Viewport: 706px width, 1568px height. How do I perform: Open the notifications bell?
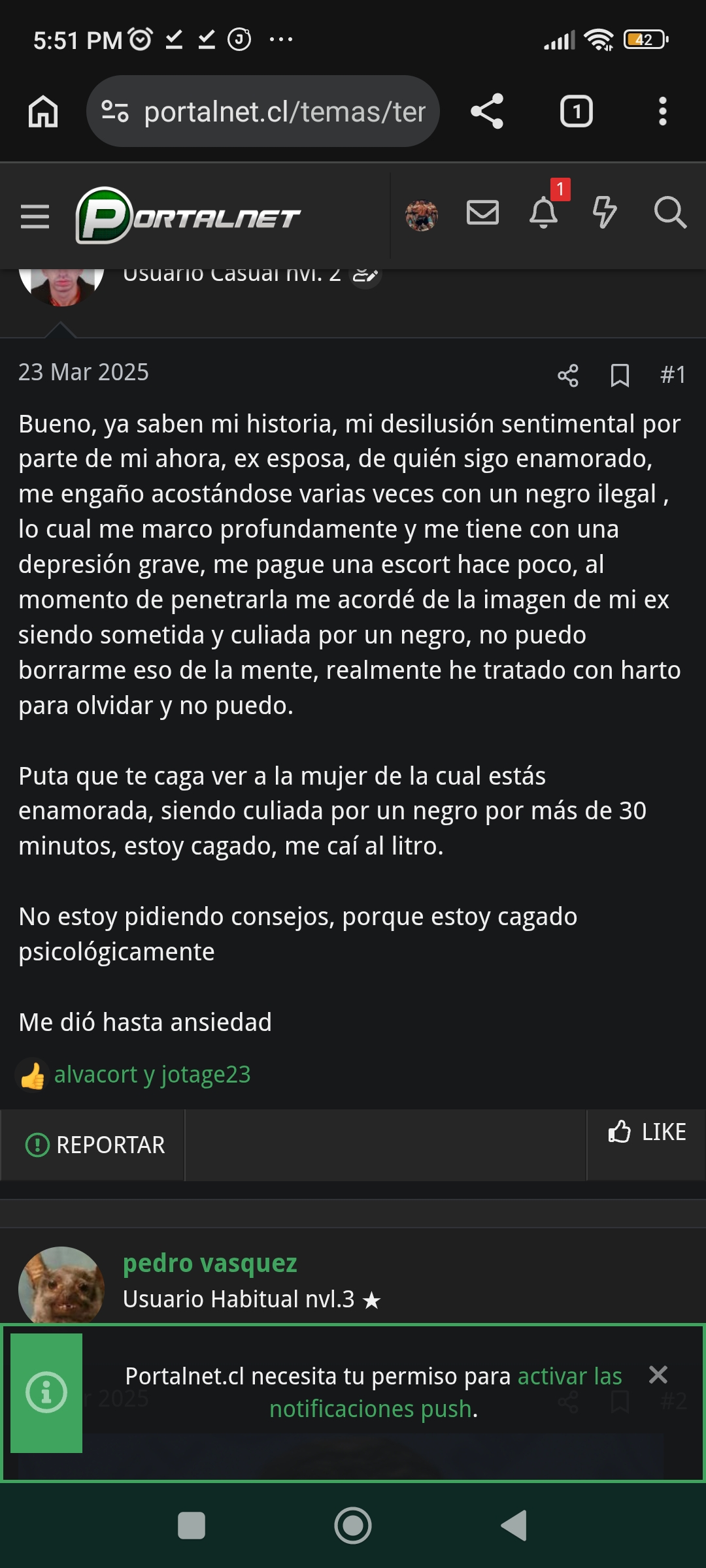[x=543, y=213]
